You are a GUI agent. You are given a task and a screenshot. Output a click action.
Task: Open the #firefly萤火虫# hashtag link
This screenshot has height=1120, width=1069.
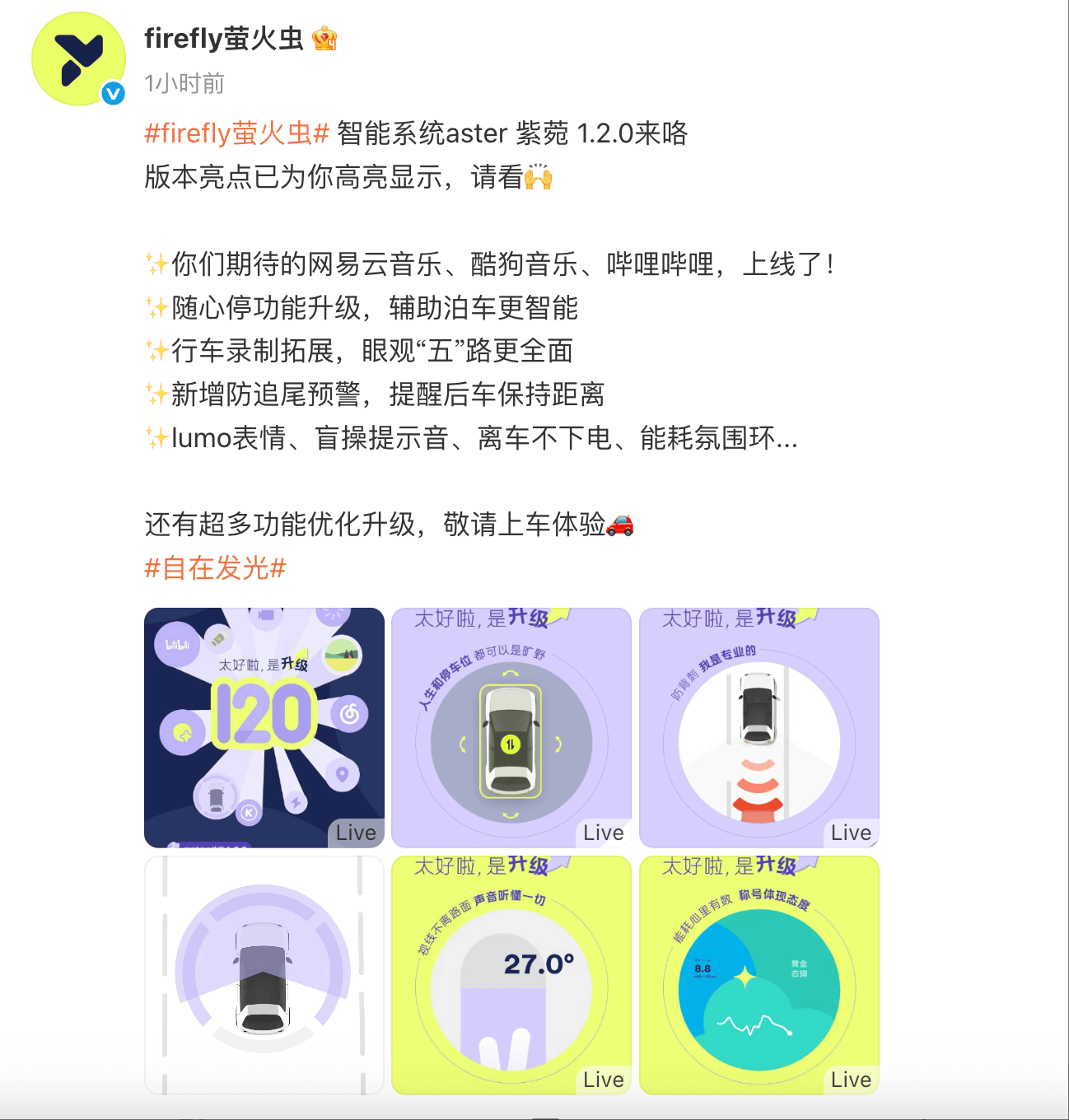click(234, 133)
